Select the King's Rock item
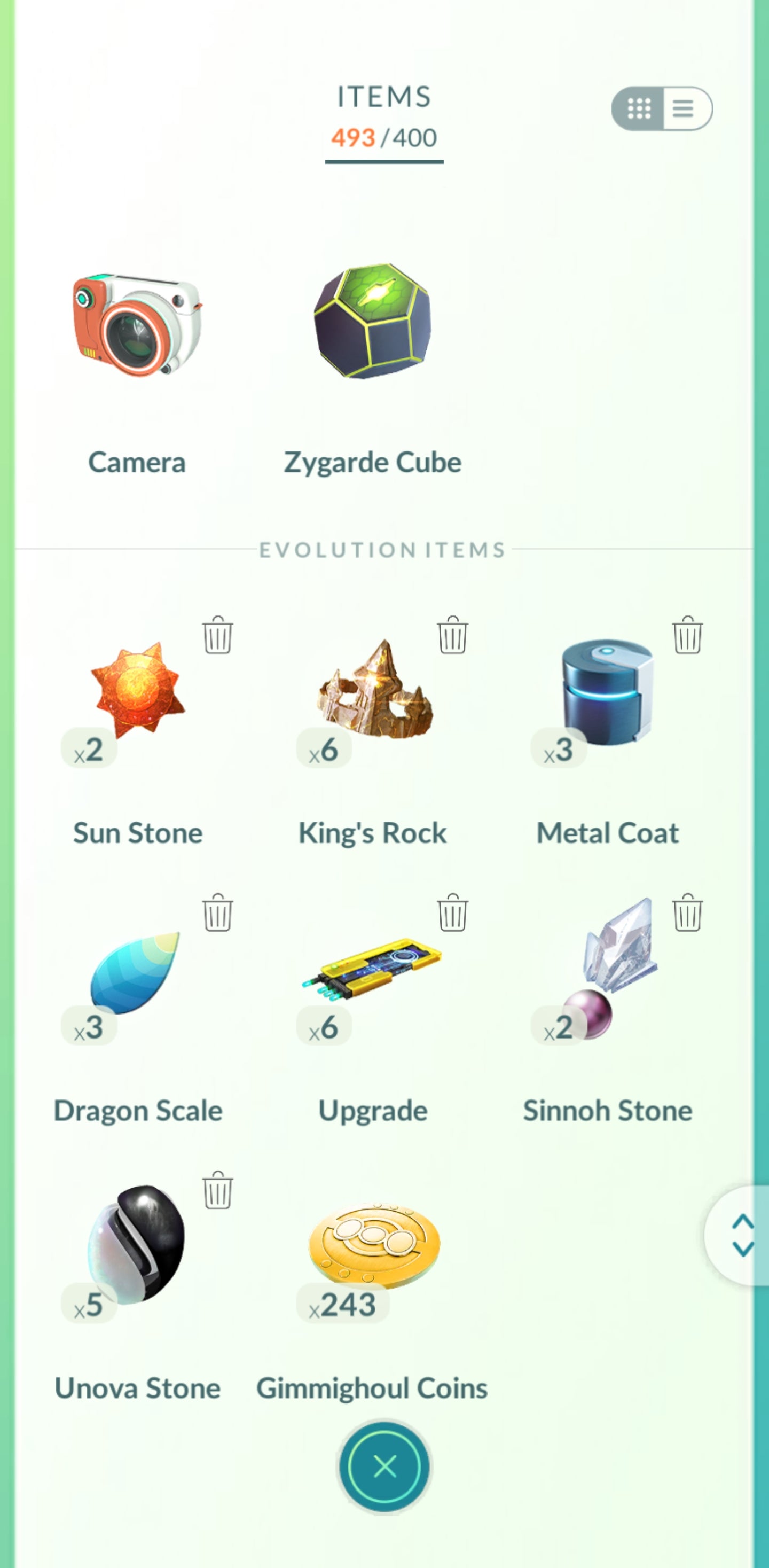This screenshot has height=1568, width=769. coord(373,691)
